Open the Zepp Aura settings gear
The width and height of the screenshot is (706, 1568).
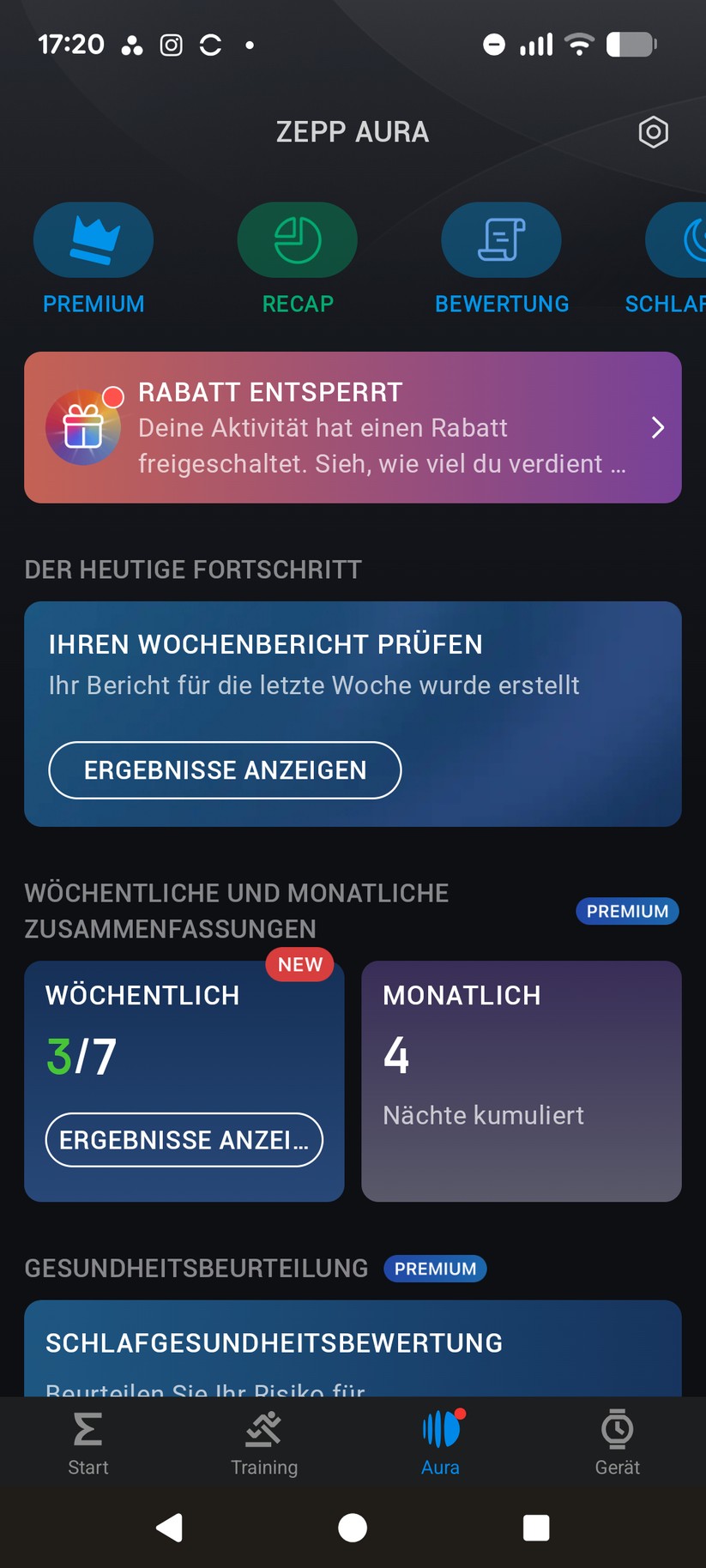tap(653, 132)
